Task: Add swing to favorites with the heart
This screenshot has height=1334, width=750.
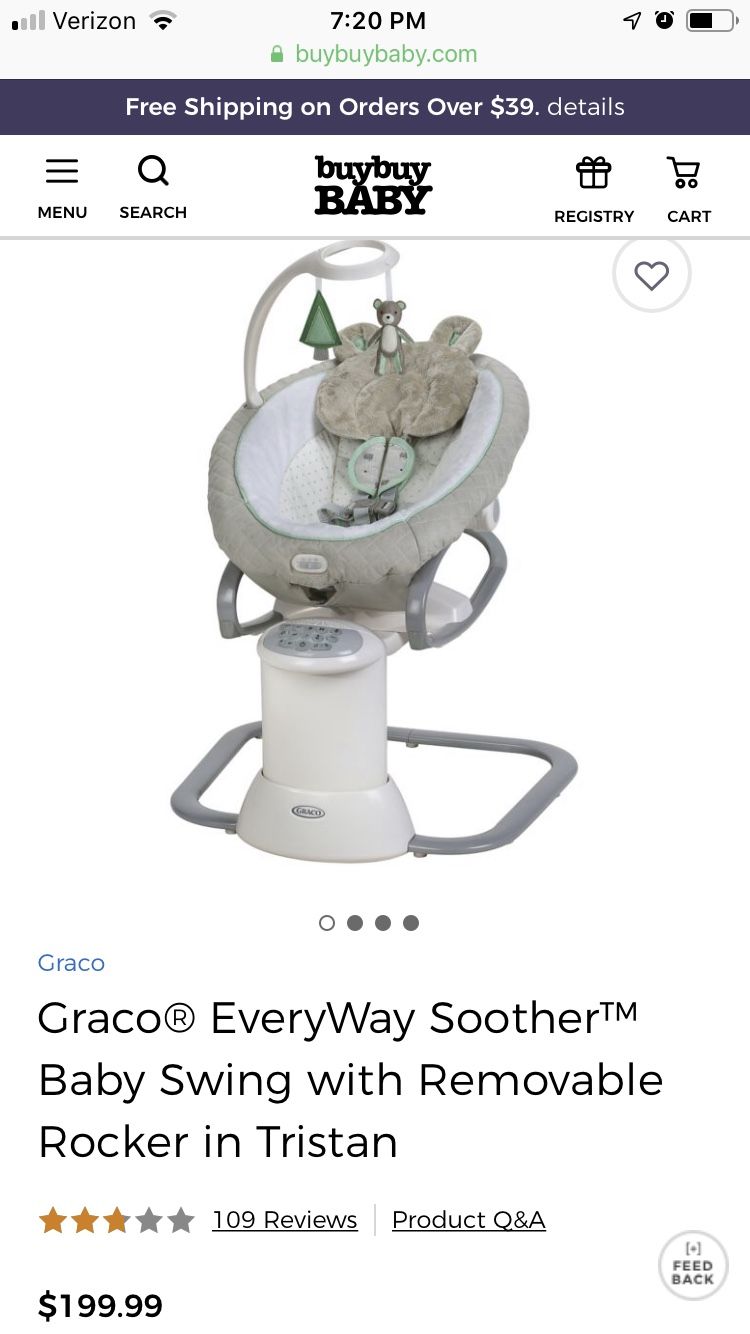Action: pyautogui.click(x=652, y=275)
